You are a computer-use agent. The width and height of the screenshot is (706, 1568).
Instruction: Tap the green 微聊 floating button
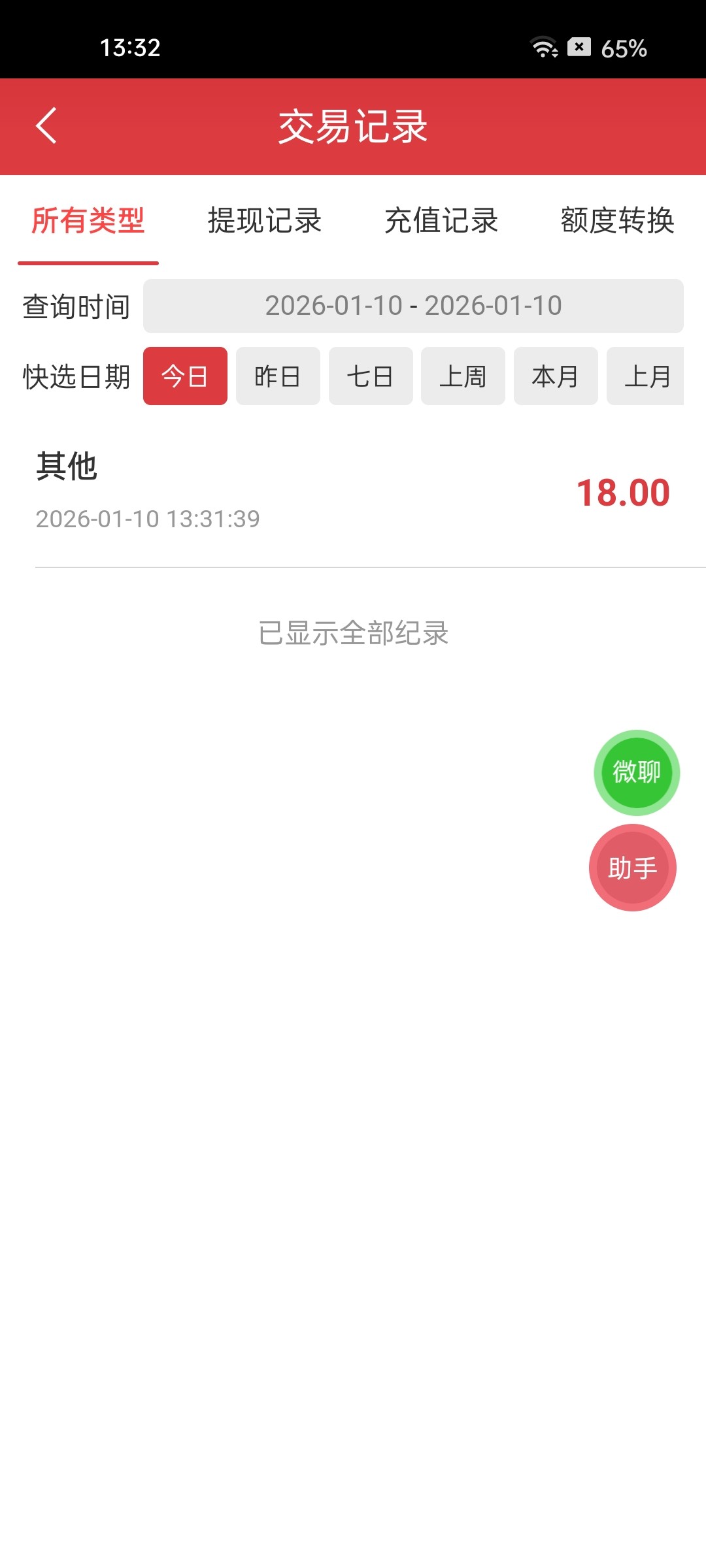(x=637, y=772)
